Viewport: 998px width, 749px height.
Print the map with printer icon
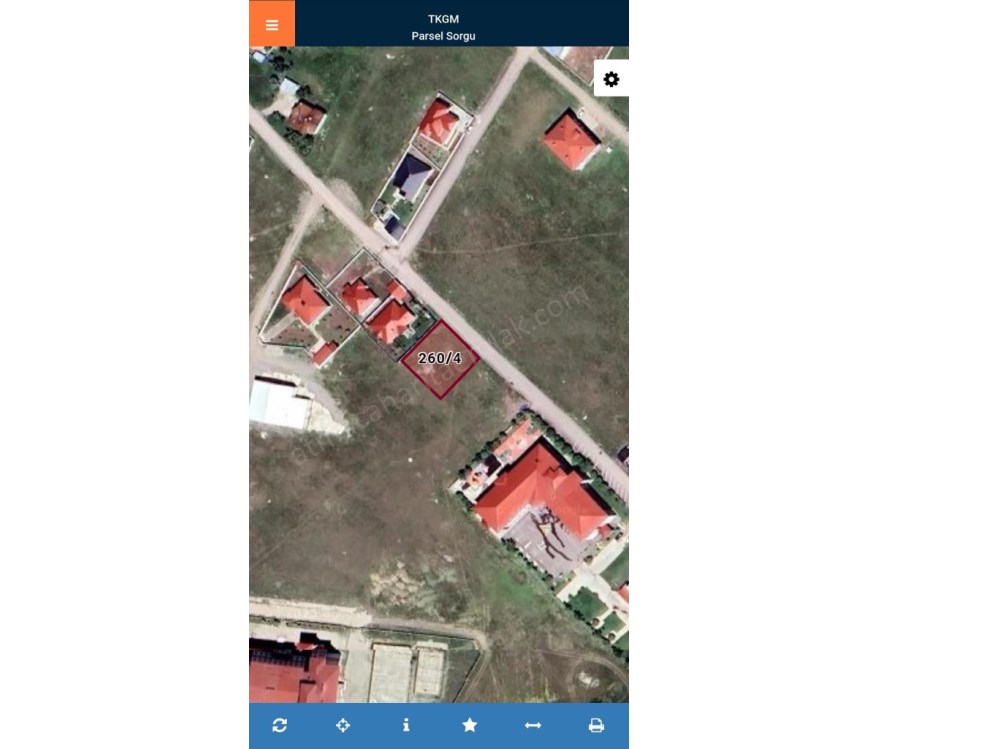tap(596, 725)
